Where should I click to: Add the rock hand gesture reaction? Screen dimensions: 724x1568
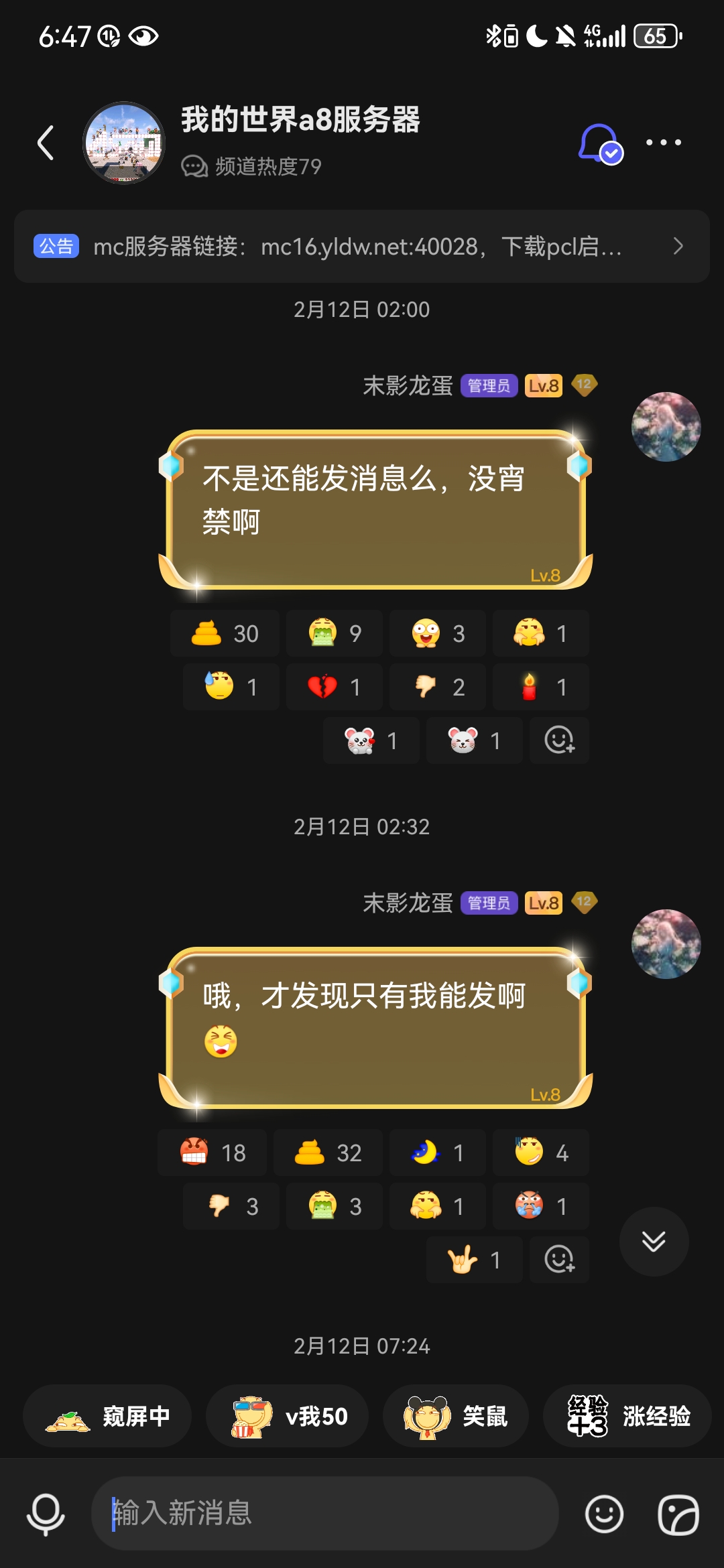point(474,1260)
